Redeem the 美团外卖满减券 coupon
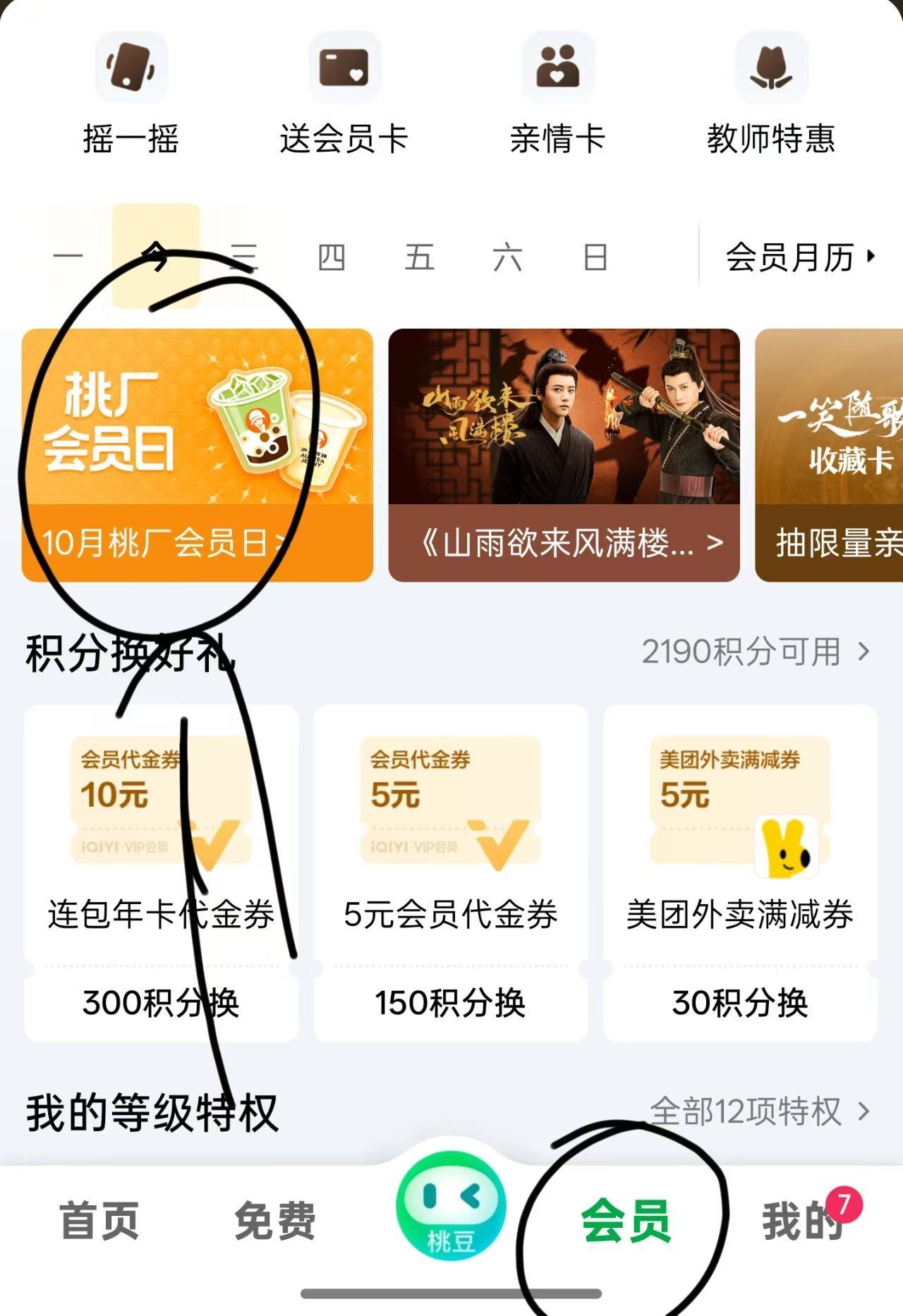This screenshot has height=1316, width=903. (739, 872)
